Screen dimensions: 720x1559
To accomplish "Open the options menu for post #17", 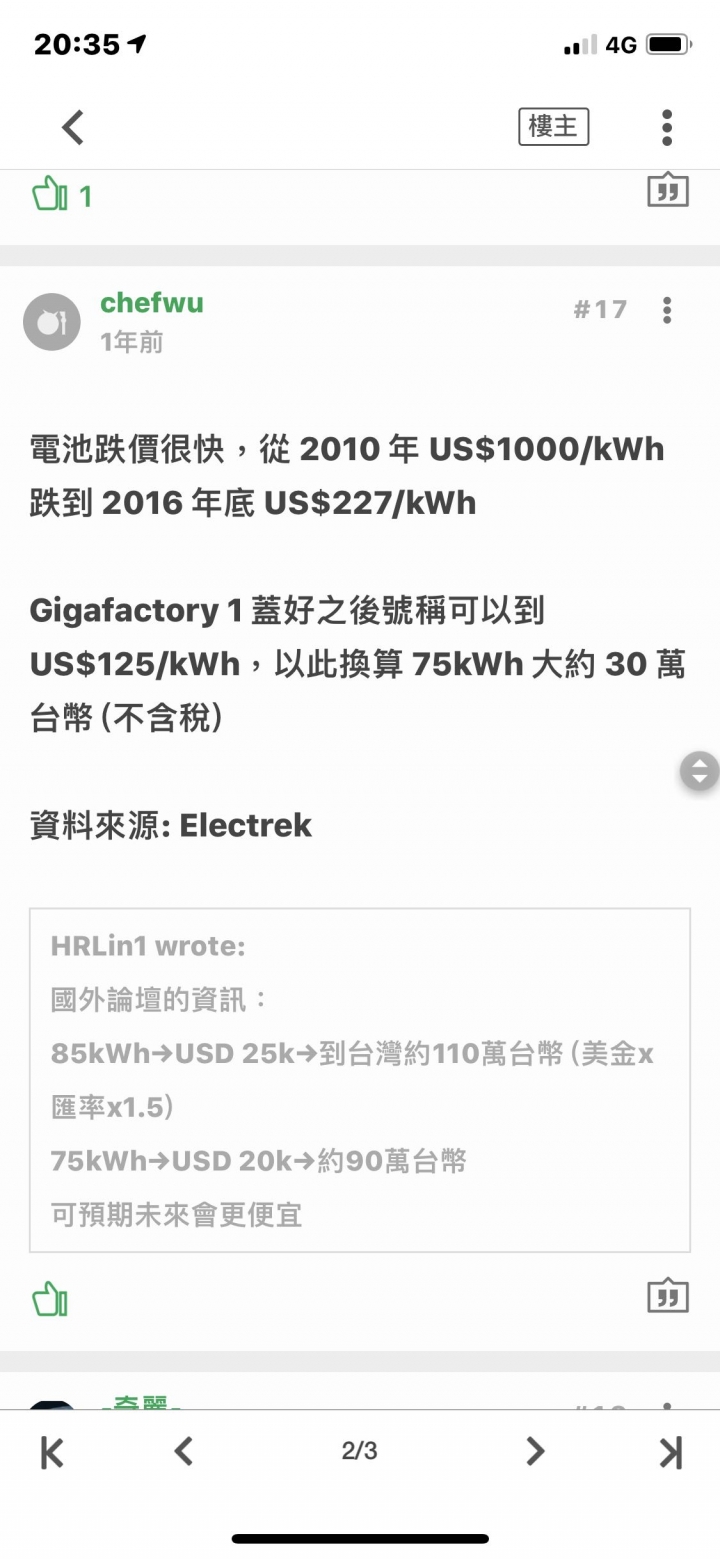I will coord(667,310).
